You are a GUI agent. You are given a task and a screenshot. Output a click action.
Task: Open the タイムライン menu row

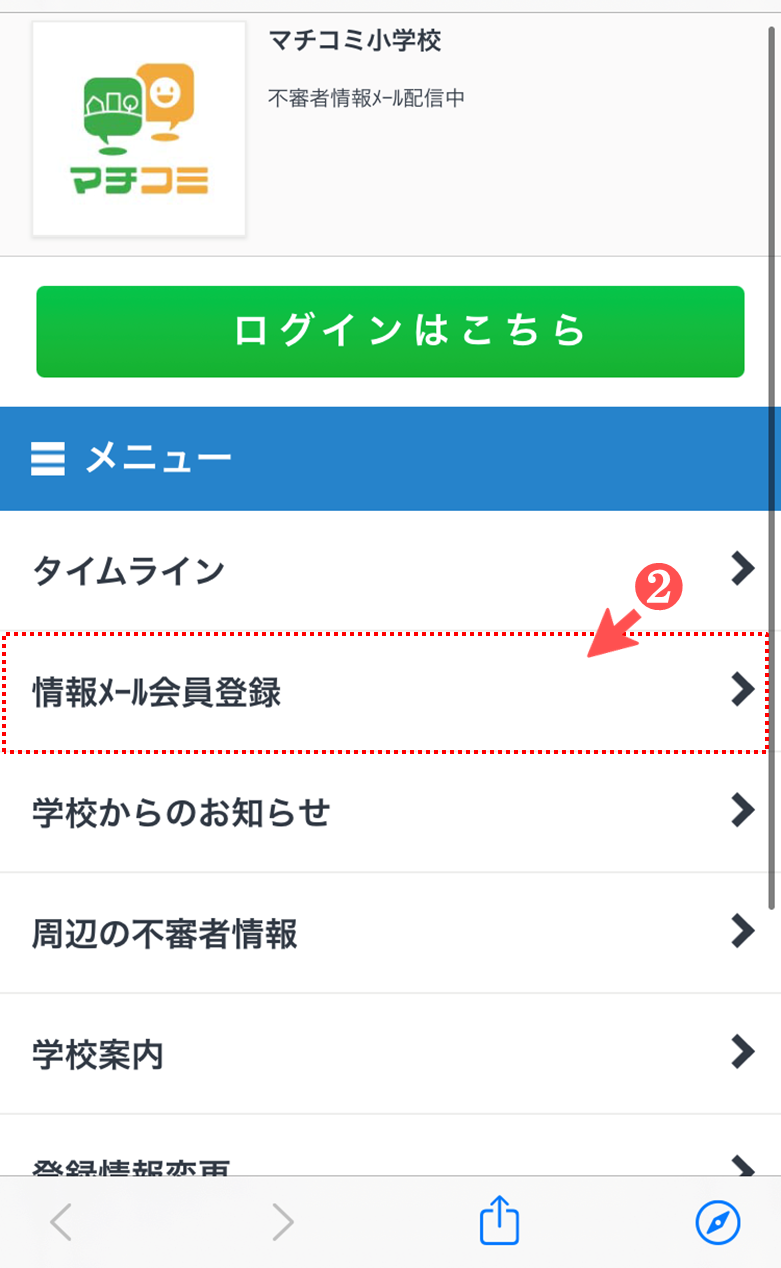click(x=390, y=571)
